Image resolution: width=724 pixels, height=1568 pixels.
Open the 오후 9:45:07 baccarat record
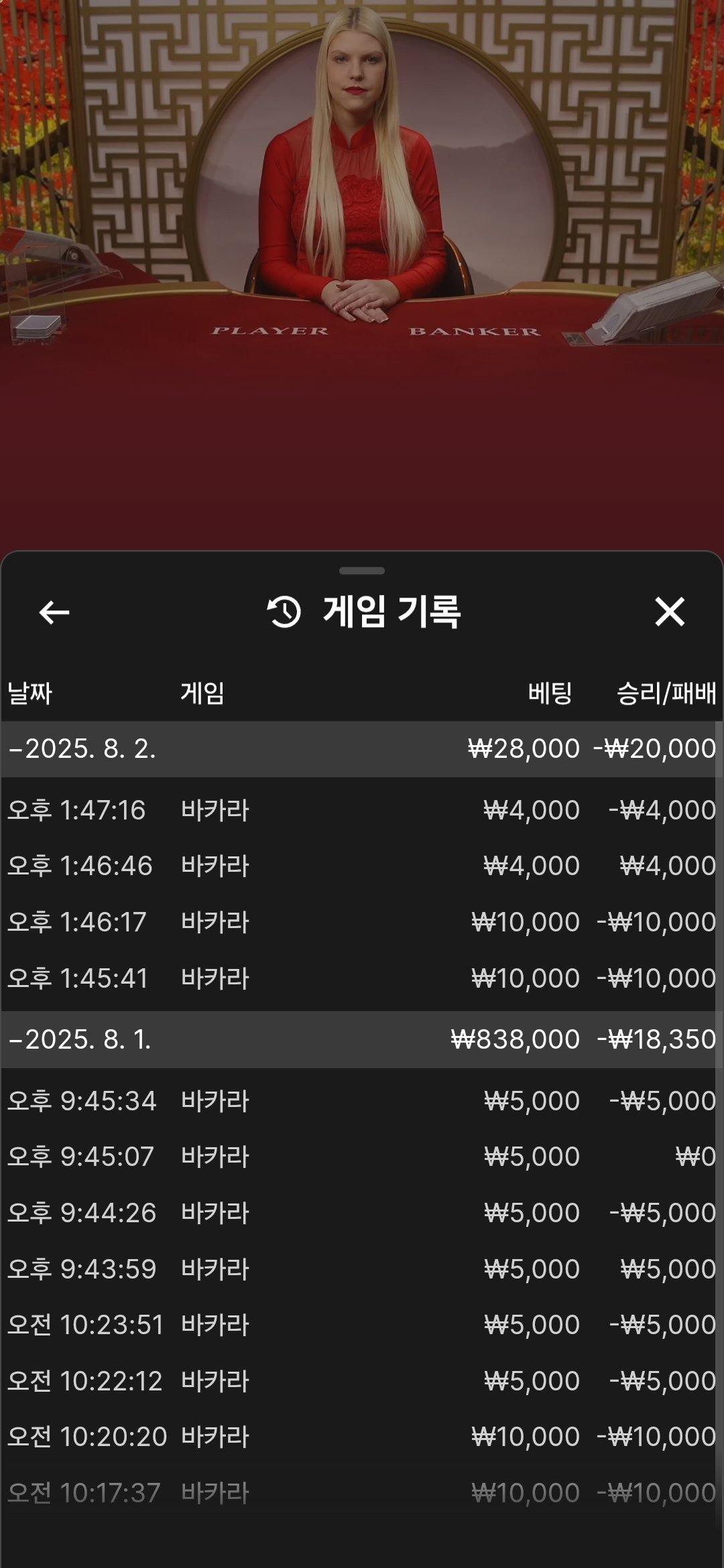click(x=361, y=1157)
